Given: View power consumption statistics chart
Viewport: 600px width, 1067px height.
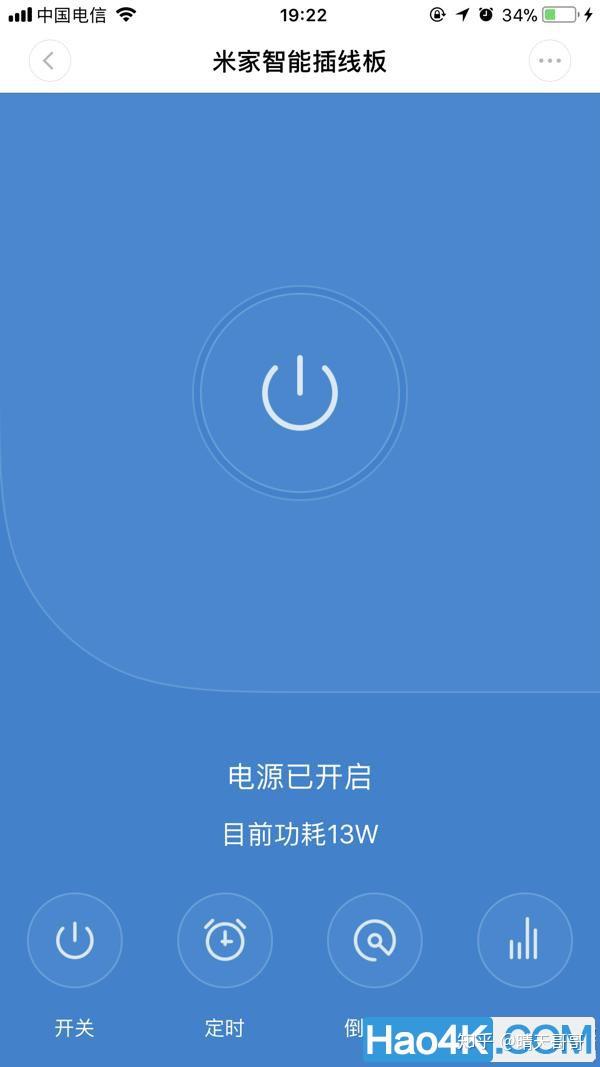Looking at the screenshot, I should (x=524, y=941).
